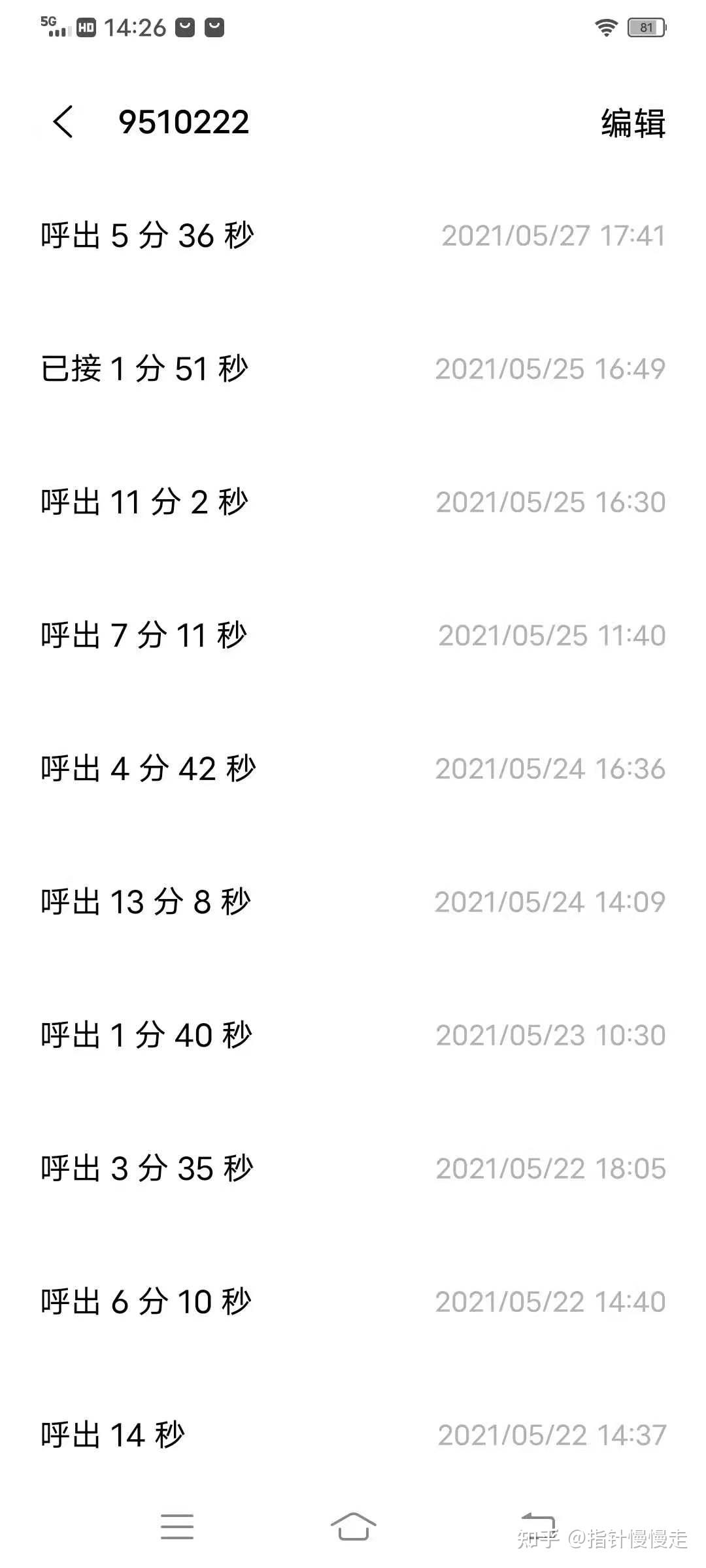Tap the outgoing call at 2021/05/25 16:30
Screen dimensions: 706x1568
353,502
